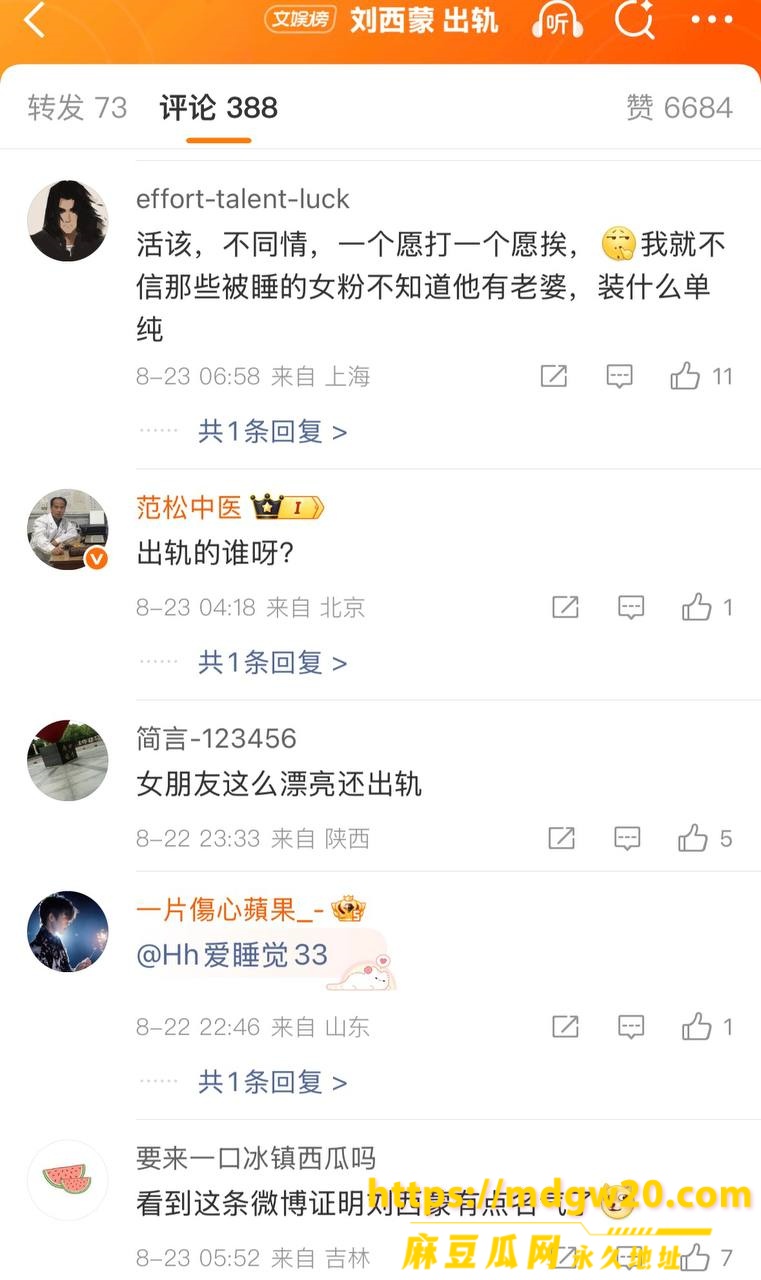This screenshot has height=1280, width=761.
Task: Open 要来一口冰镇西瓜吗's watermelon avatar
Action: (x=67, y=1180)
